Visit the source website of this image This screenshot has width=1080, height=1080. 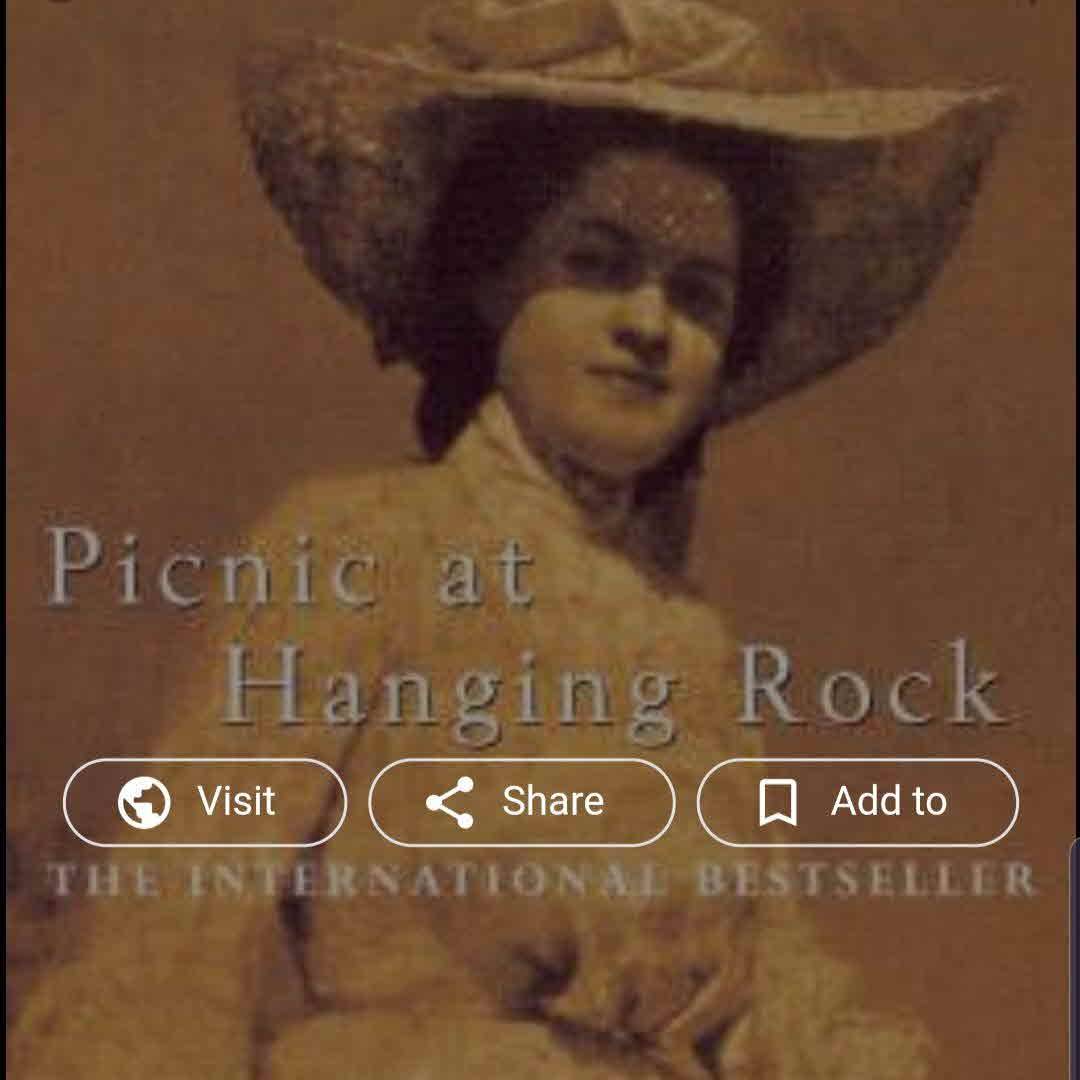click(x=205, y=802)
